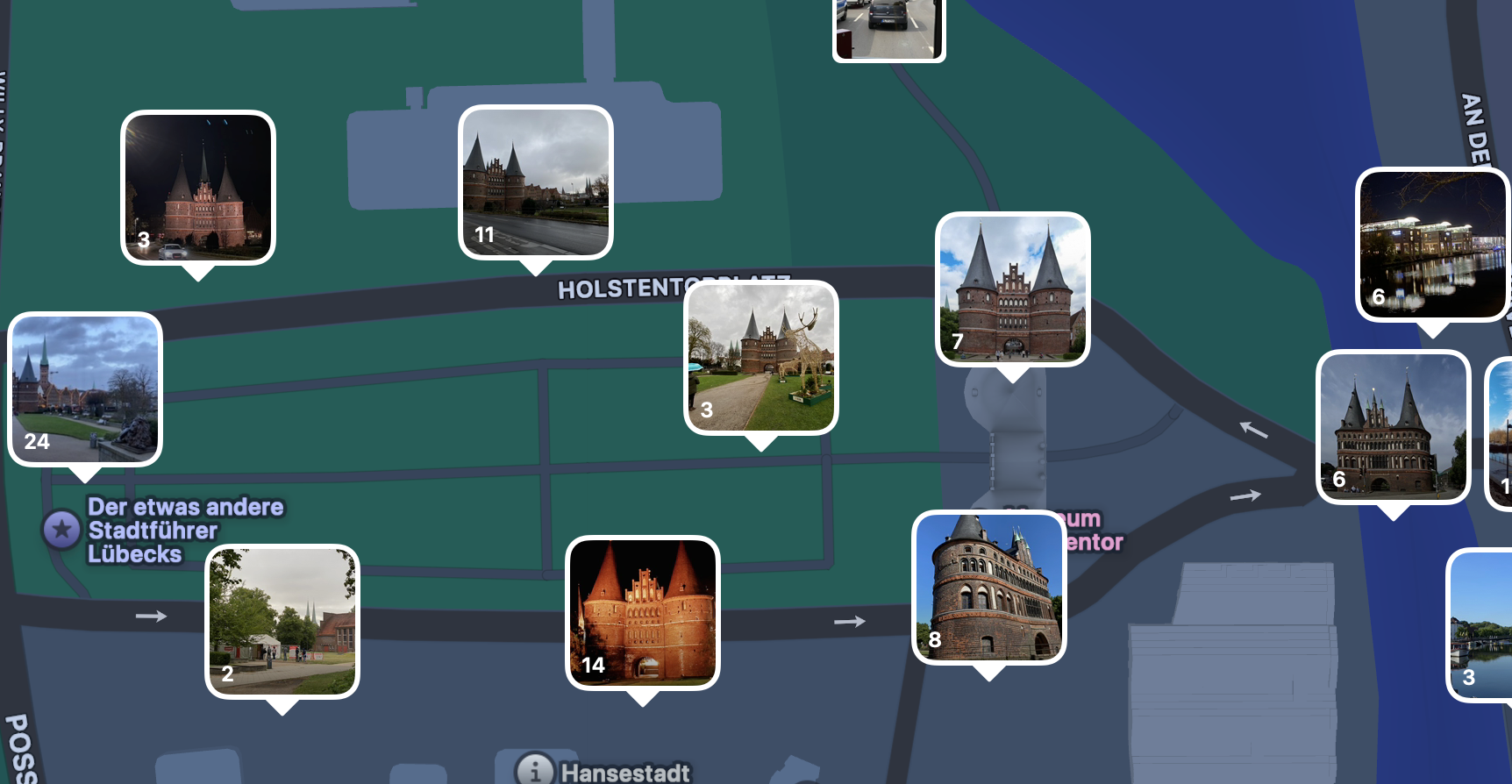Open the night waterfront cluster labeled 6
Image resolution: width=1512 pixels, height=784 pixels.
1433,245
